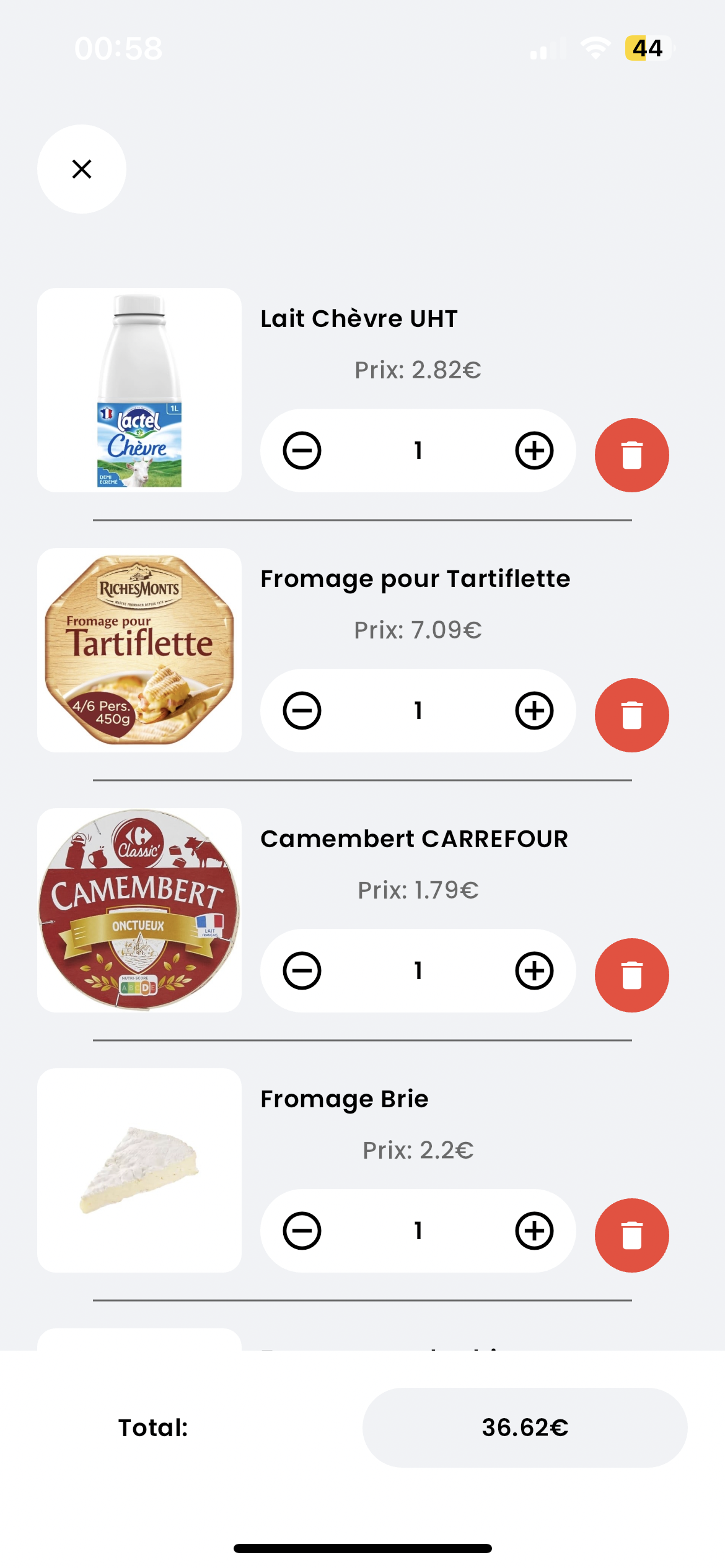Add one more Fromage pour Tartiflette
The height and width of the screenshot is (1568, 725).
coord(534,710)
